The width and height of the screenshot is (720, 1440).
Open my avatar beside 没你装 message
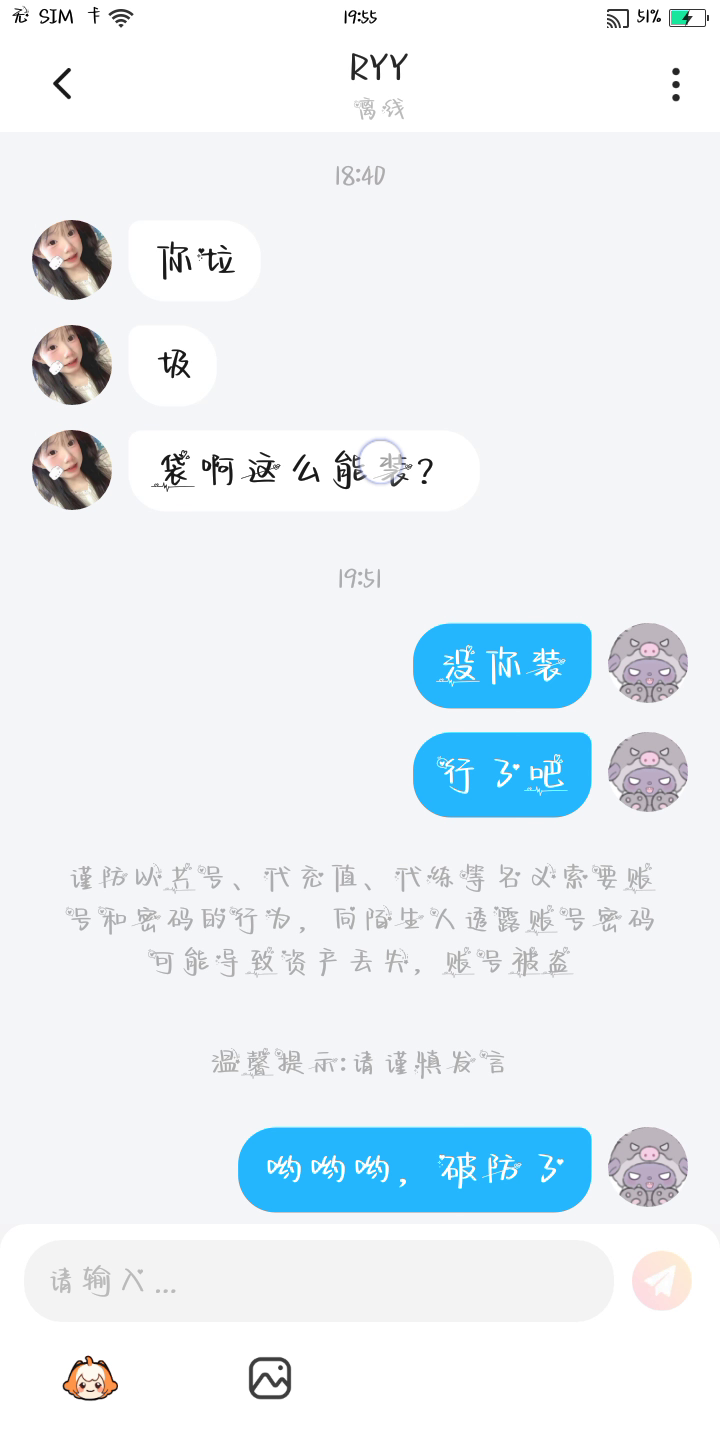(648, 663)
